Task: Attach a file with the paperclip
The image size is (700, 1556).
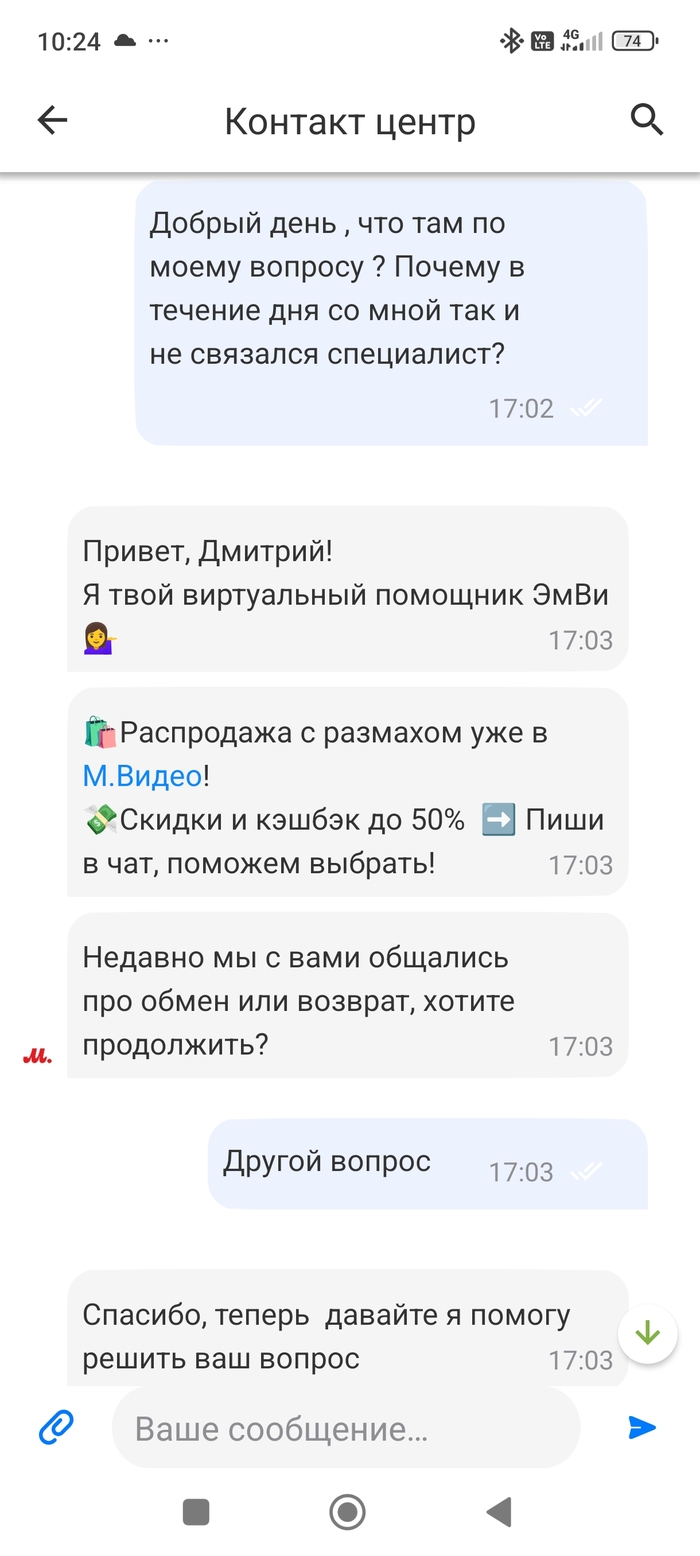Action: (x=56, y=1427)
